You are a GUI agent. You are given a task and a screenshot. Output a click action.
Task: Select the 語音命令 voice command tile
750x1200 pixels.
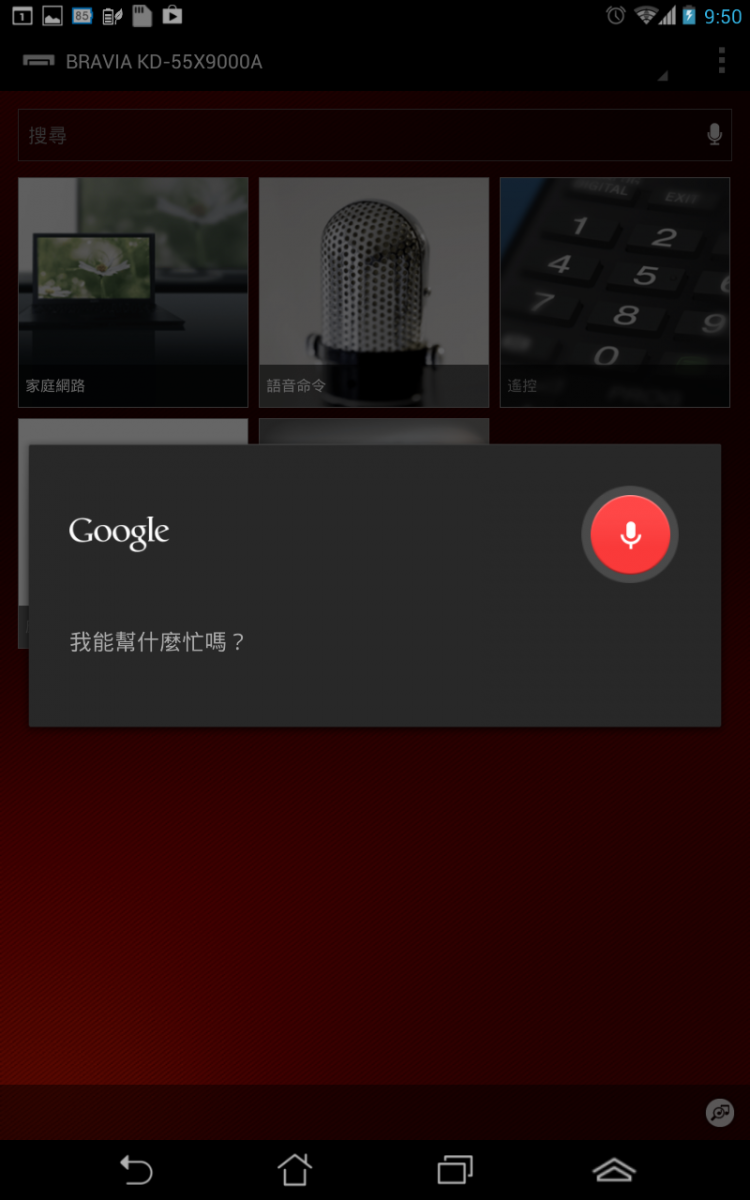pyautogui.click(x=373, y=290)
